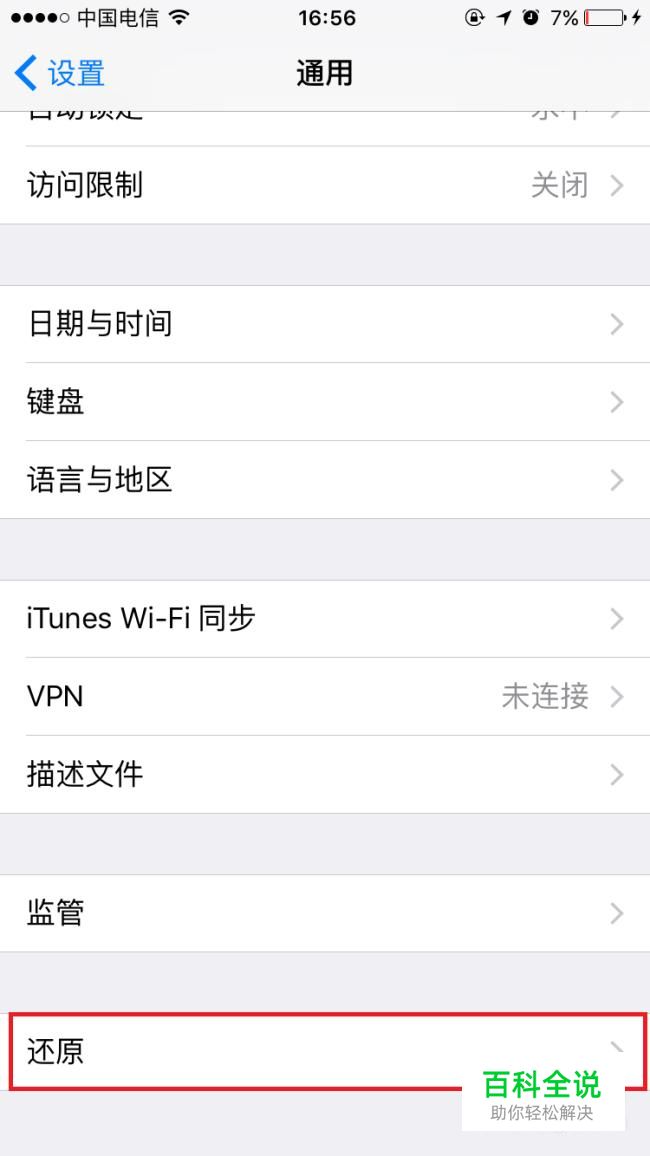This screenshot has height=1156, width=650.
Task: Tap 描述文件 to view profiles
Action: pyautogui.click(x=325, y=775)
